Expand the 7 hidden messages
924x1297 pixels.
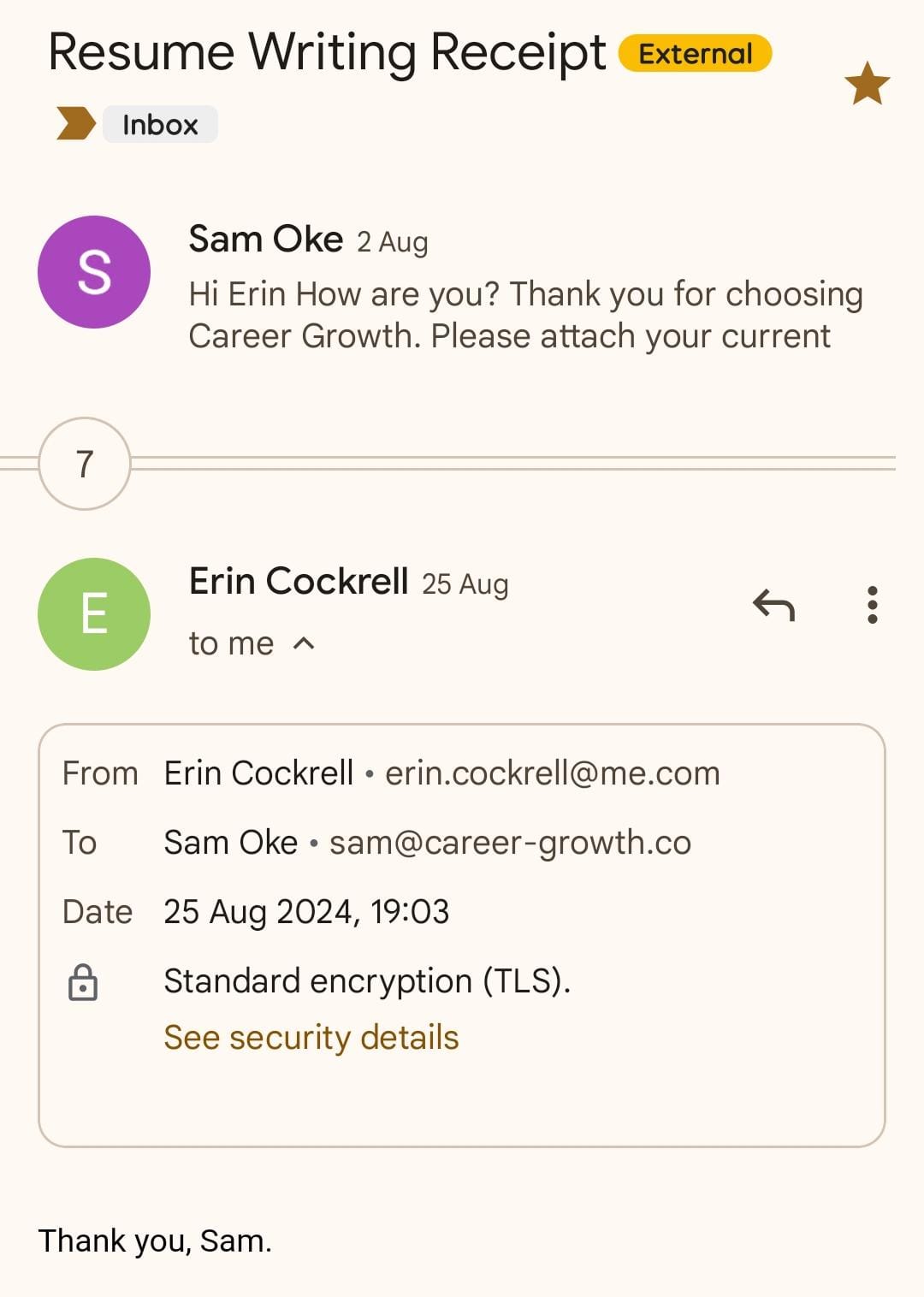pyautogui.click(x=85, y=464)
